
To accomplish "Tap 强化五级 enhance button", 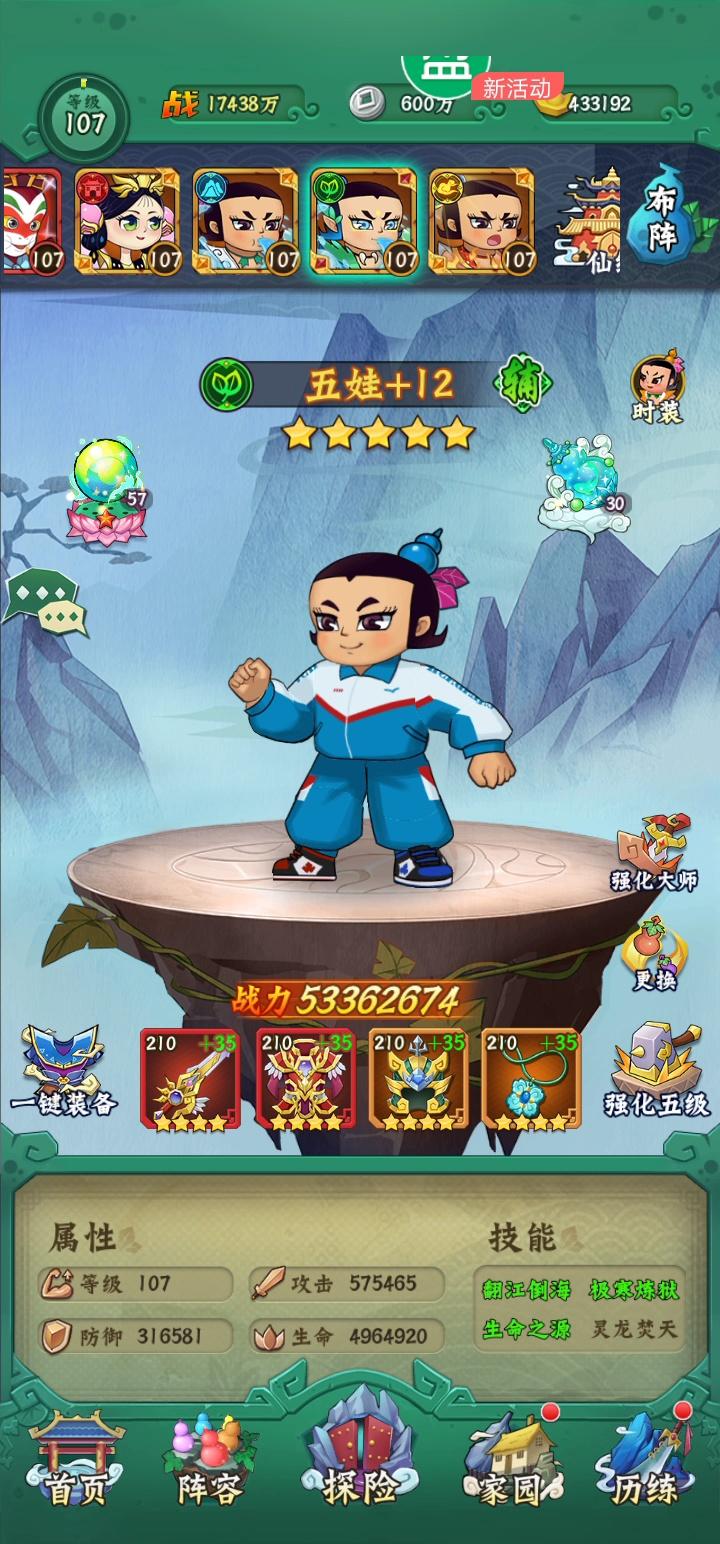I will (657, 1071).
